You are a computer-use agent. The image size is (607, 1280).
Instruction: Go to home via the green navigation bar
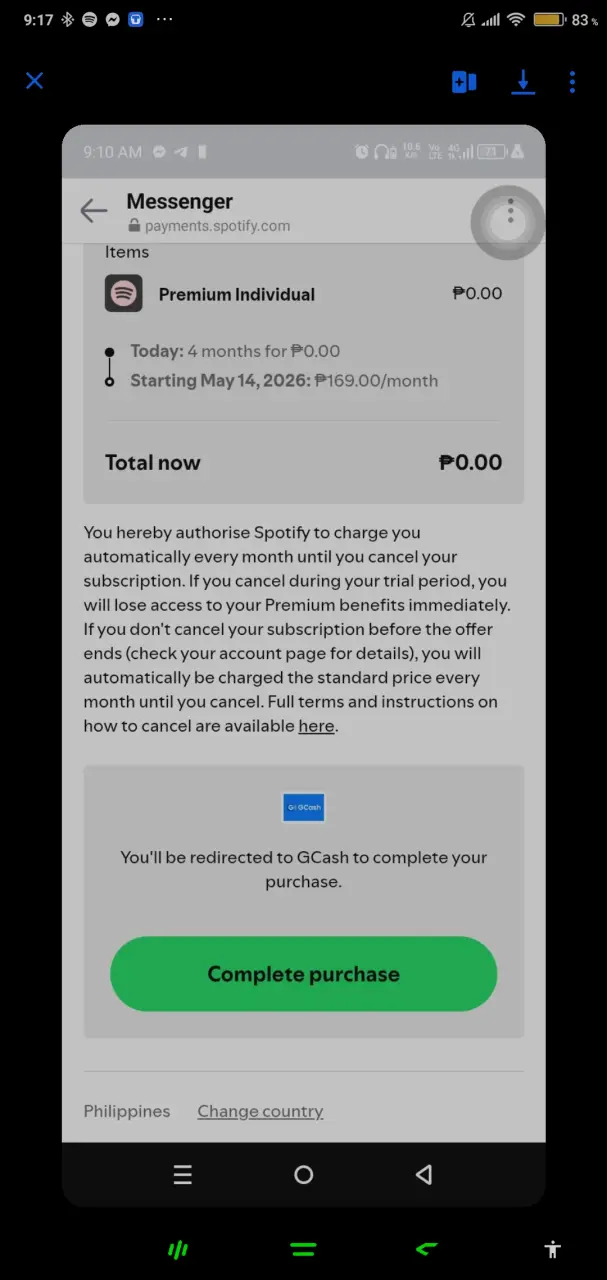click(x=303, y=1249)
